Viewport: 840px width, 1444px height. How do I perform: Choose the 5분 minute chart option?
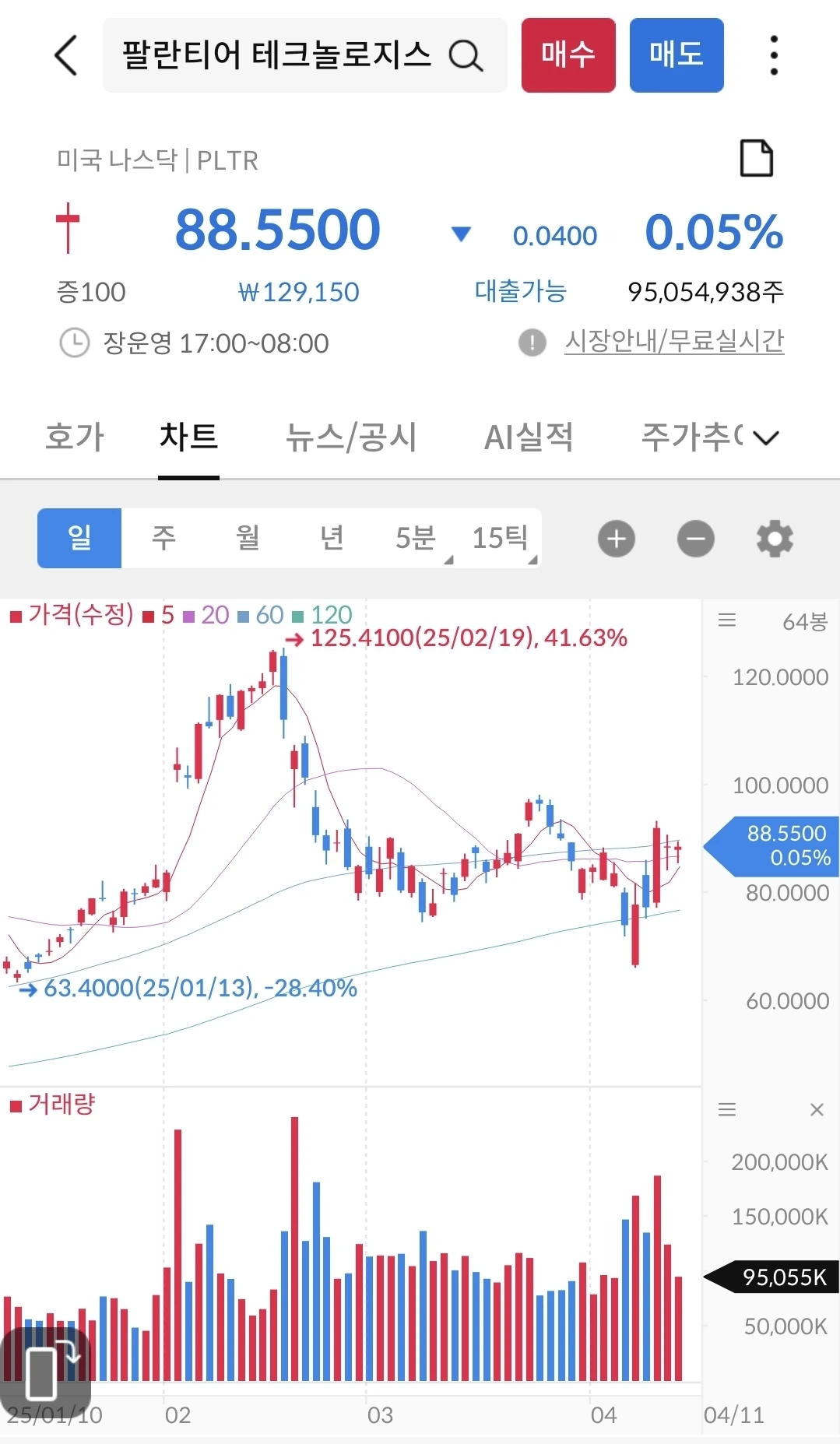click(416, 538)
